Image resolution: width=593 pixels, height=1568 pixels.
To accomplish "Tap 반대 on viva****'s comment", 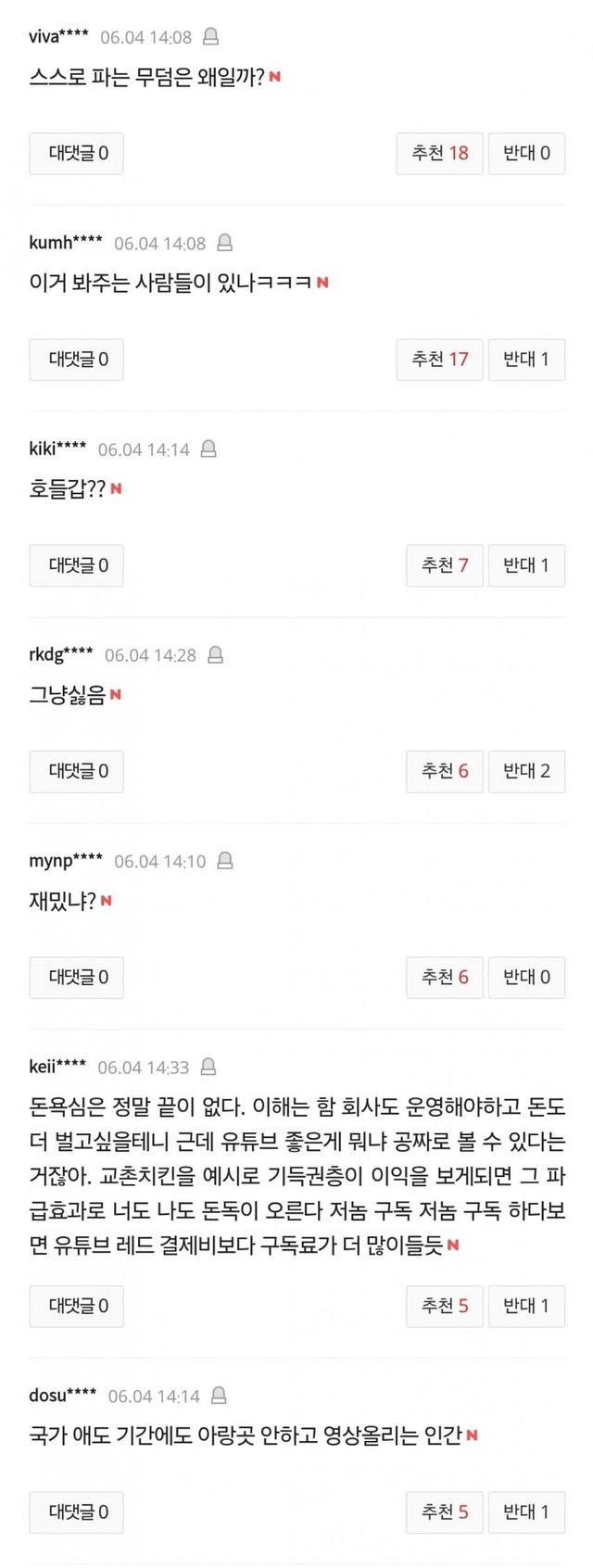I will pos(526,153).
